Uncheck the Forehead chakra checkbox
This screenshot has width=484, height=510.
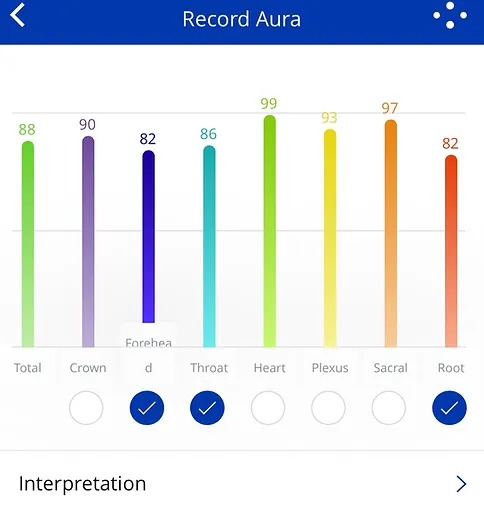tap(147, 408)
